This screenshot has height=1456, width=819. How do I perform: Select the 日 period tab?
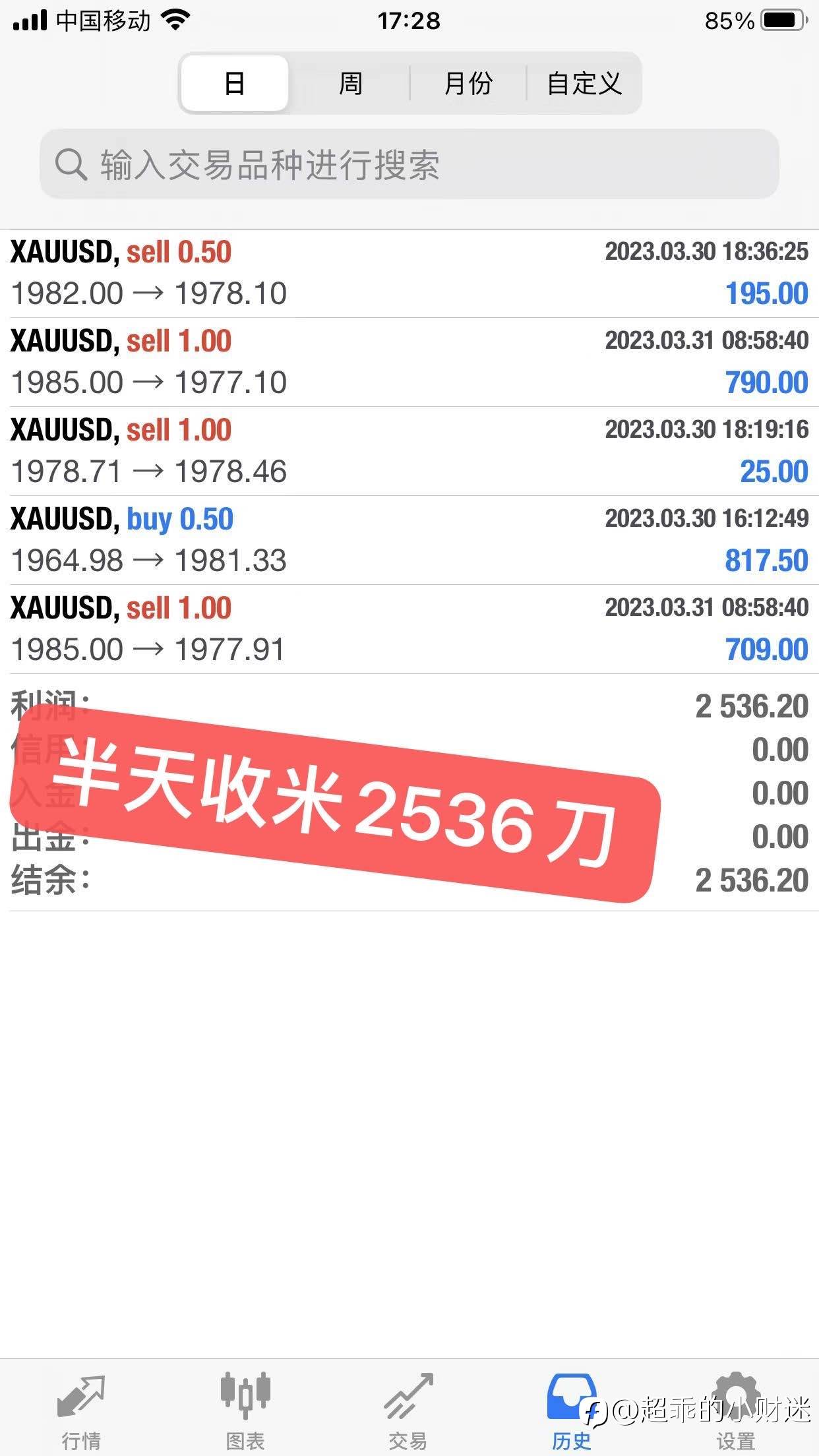point(235,84)
